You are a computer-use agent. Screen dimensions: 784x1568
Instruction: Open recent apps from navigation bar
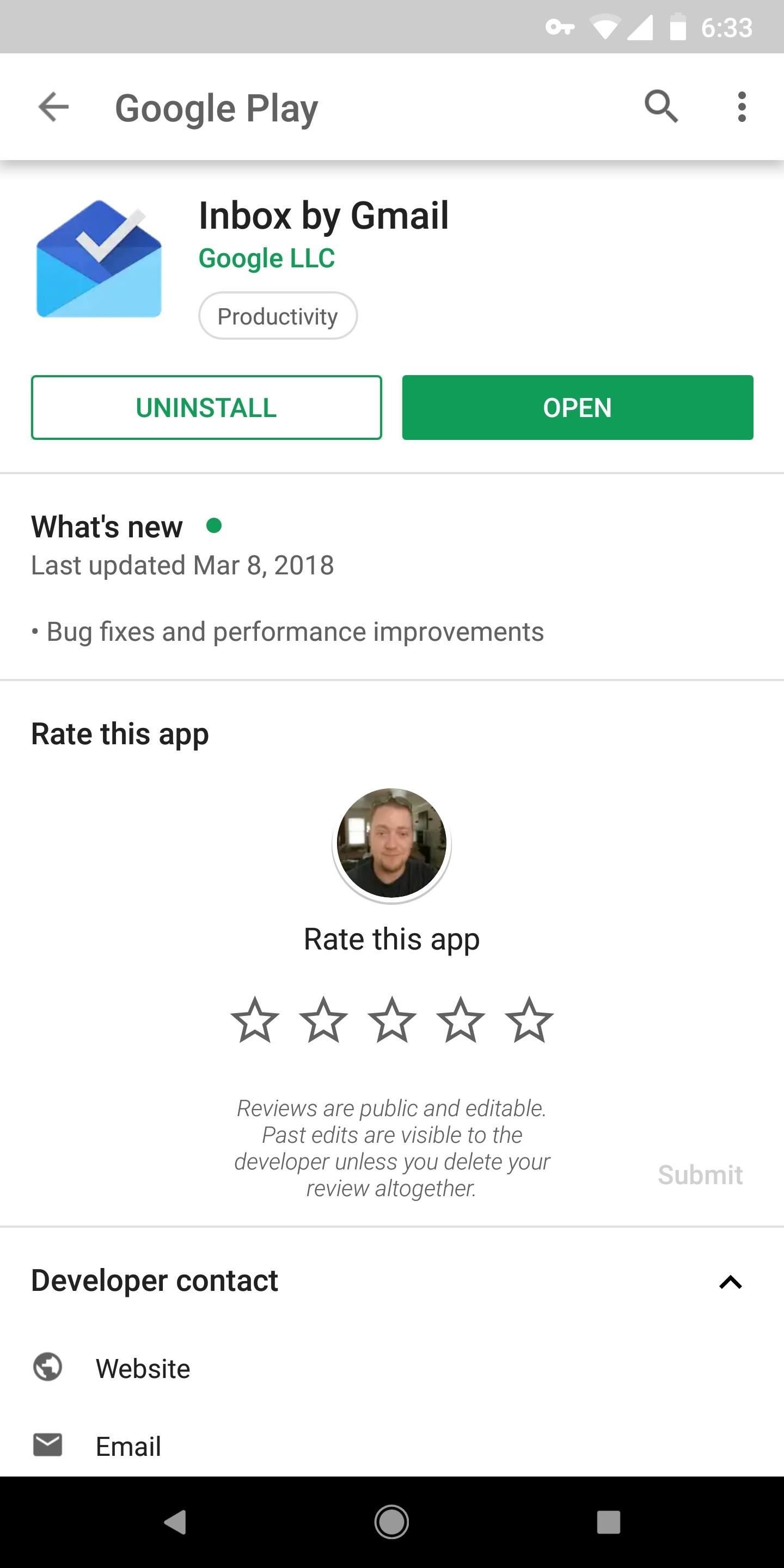[608, 1522]
